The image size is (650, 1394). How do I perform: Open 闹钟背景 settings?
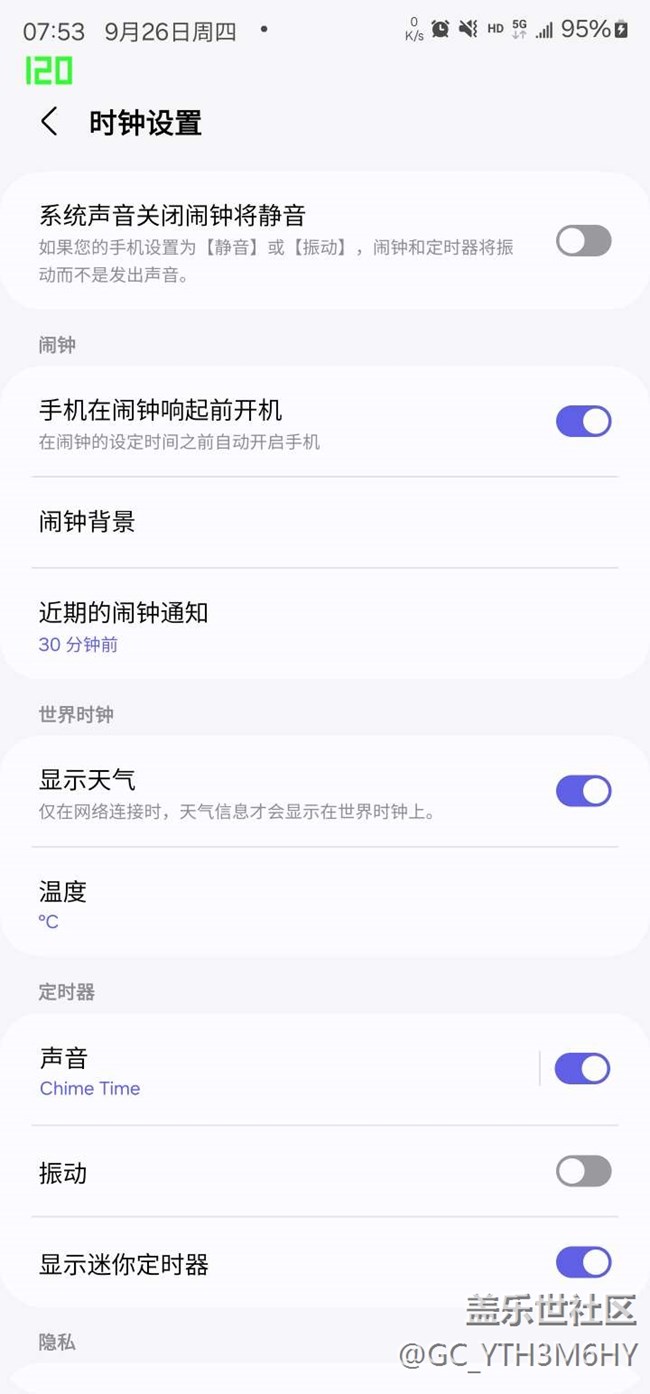(325, 522)
